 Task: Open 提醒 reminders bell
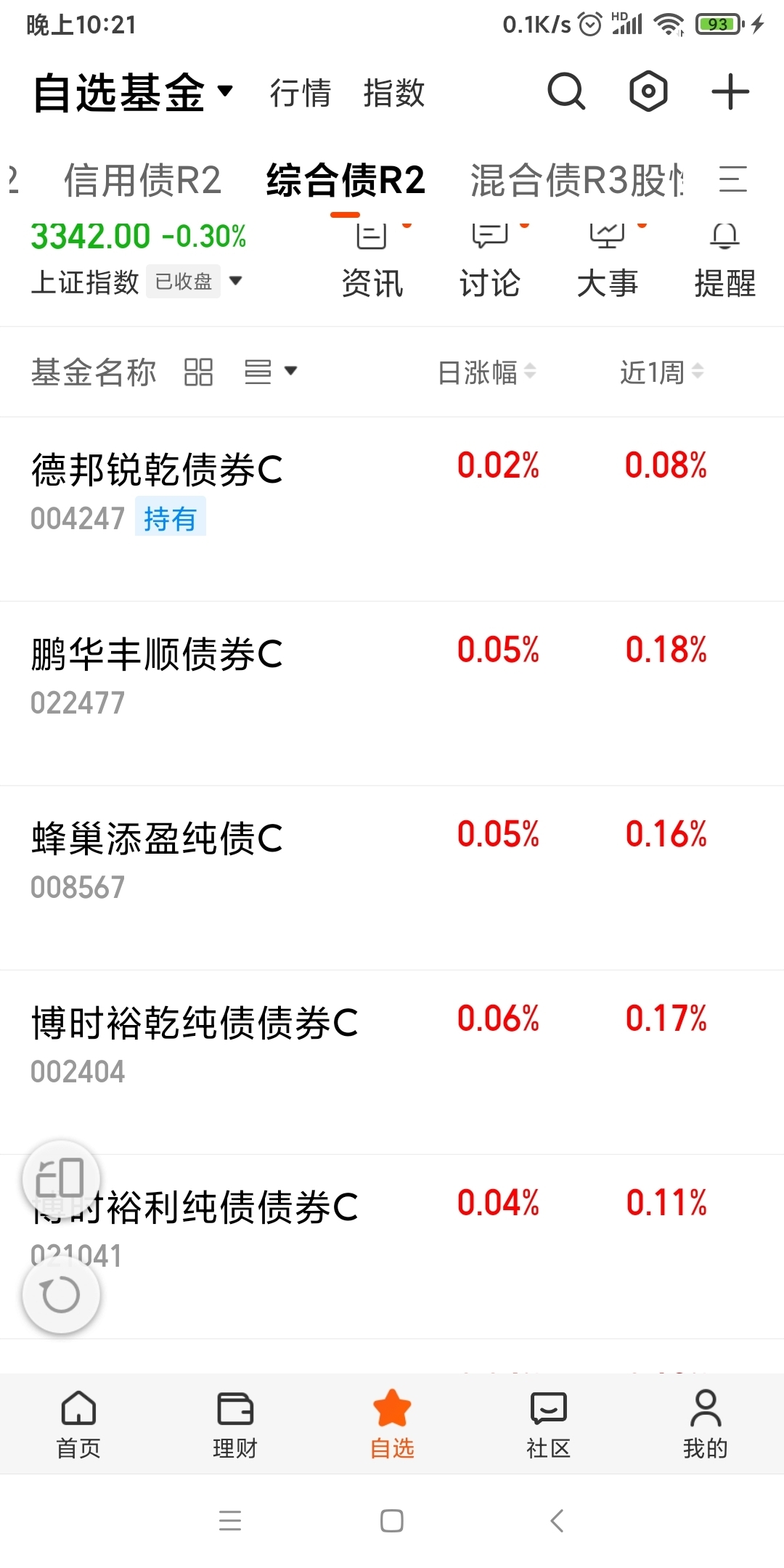pos(724,263)
